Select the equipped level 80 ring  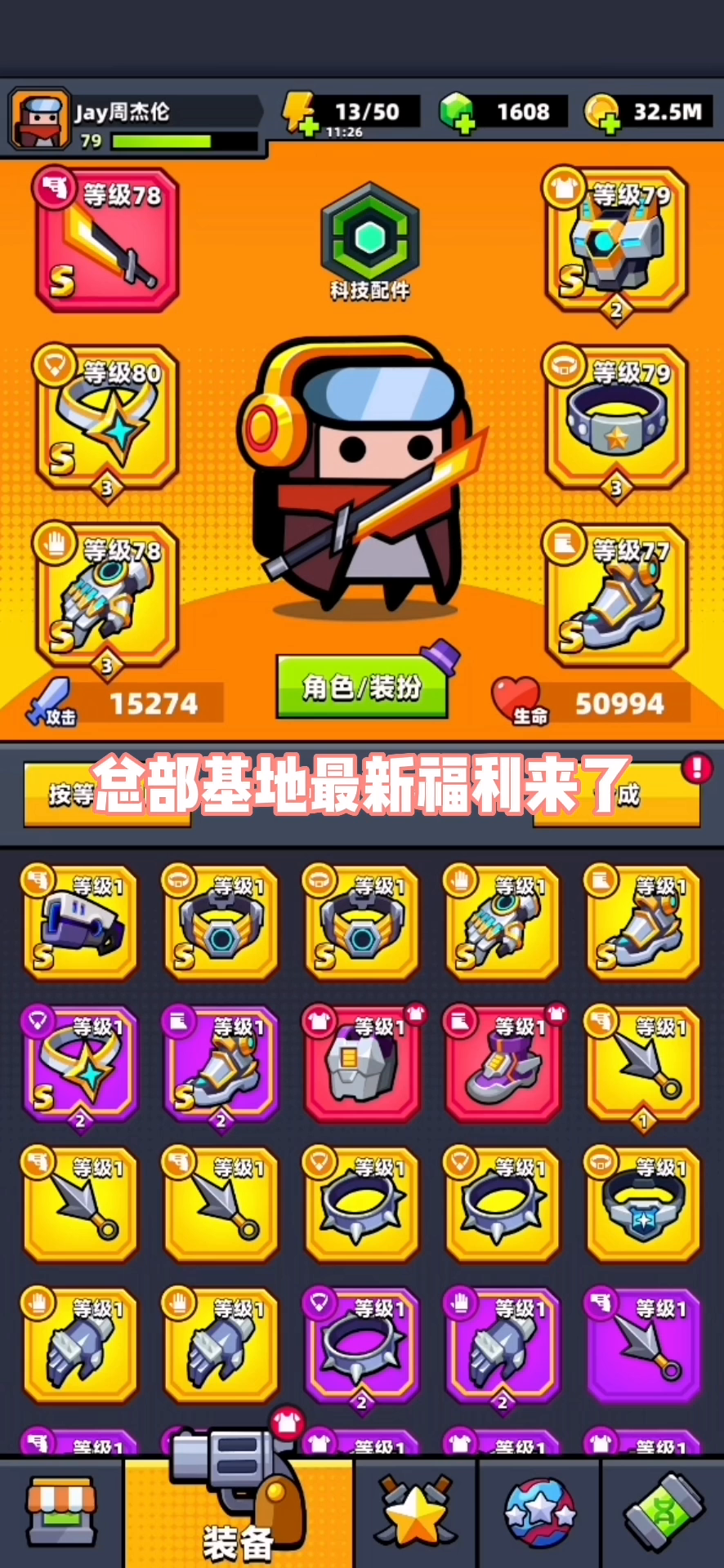point(106,418)
